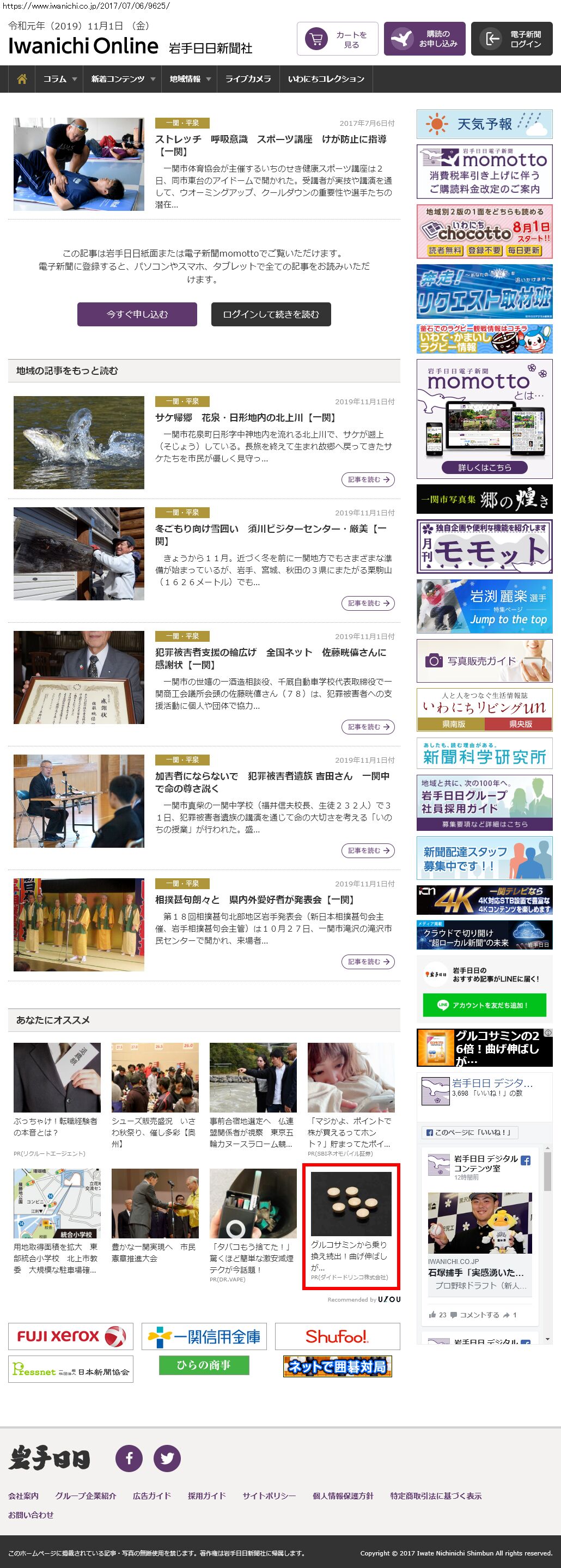This screenshot has height=1568, width=561.
Task: Tap 購読のお申し込み button
Action: click(425, 40)
